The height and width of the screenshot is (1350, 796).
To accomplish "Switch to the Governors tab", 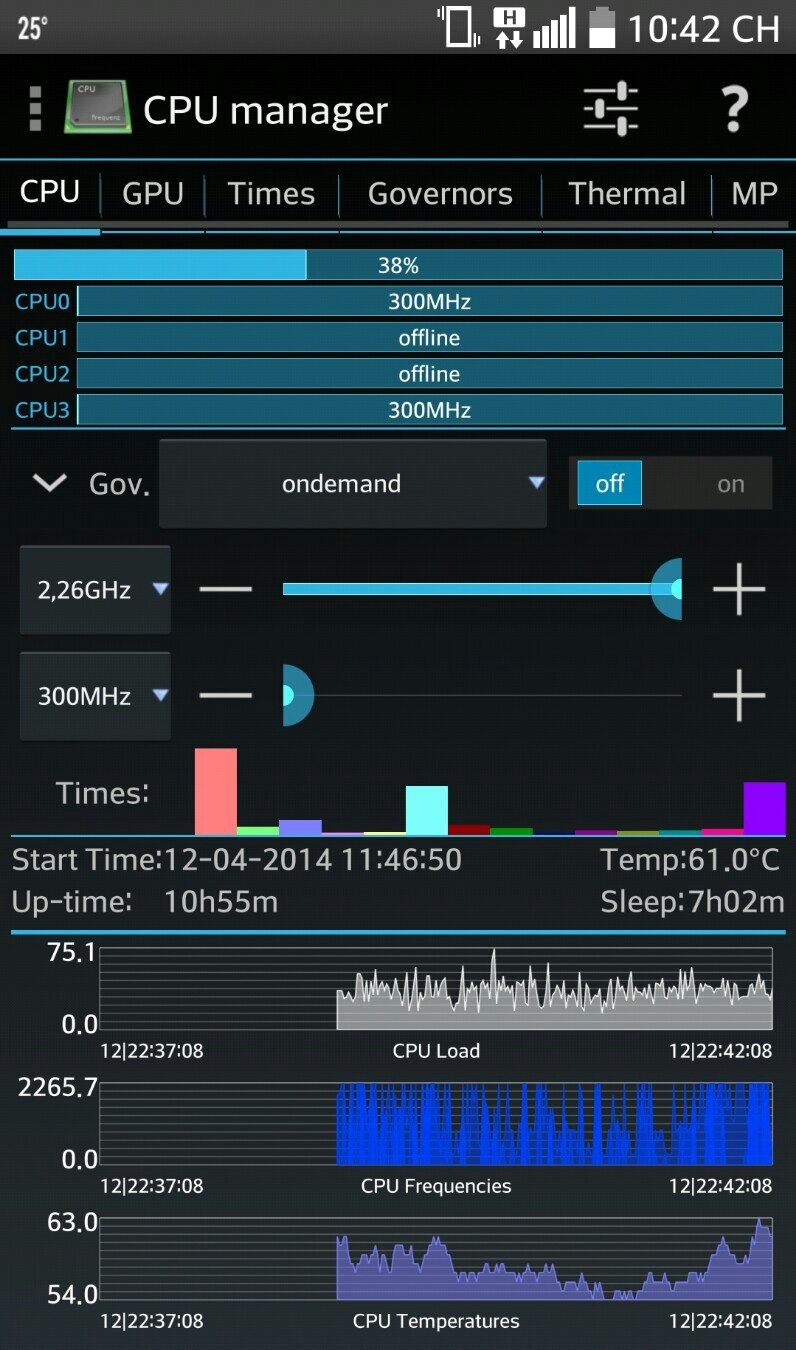I will pos(440,193).
